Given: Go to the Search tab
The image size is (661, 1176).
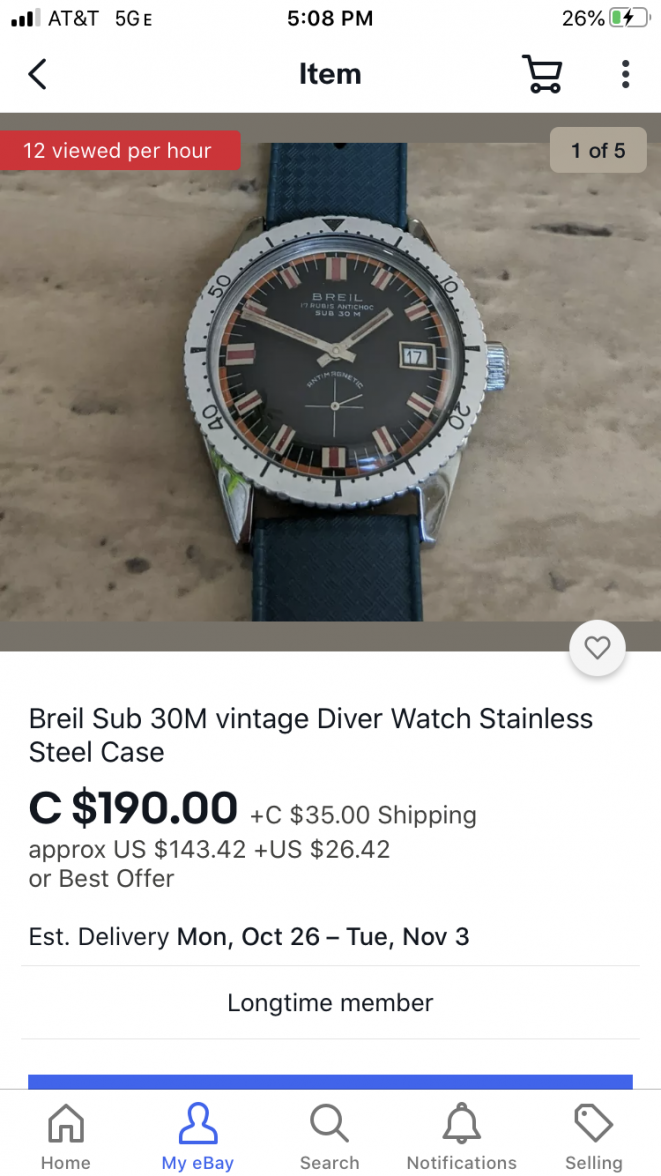Looking at the screenshot, I should [329, 1136].
